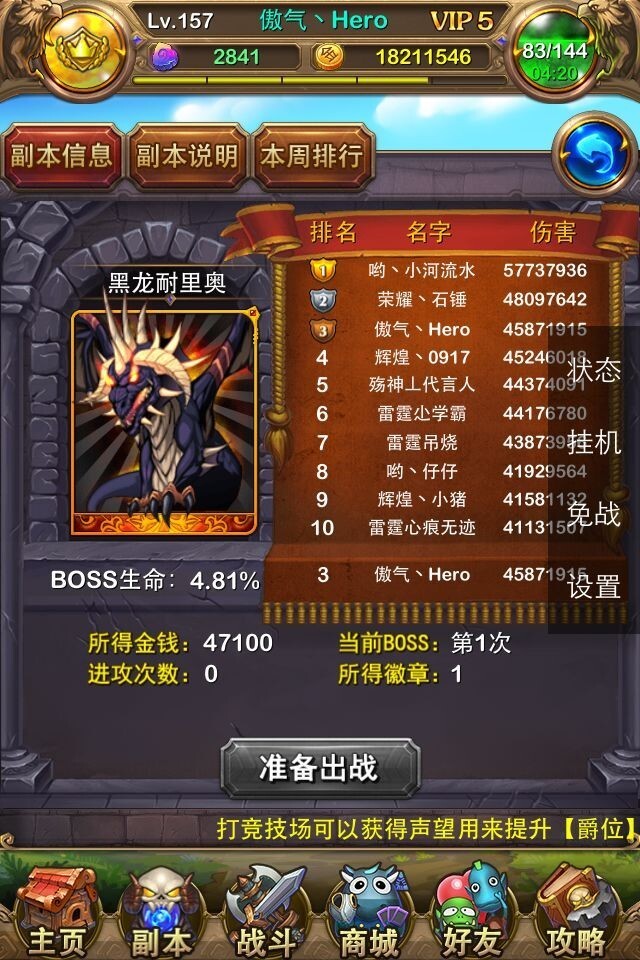Open the 副本说明 dungeon description button

(187, 156)
